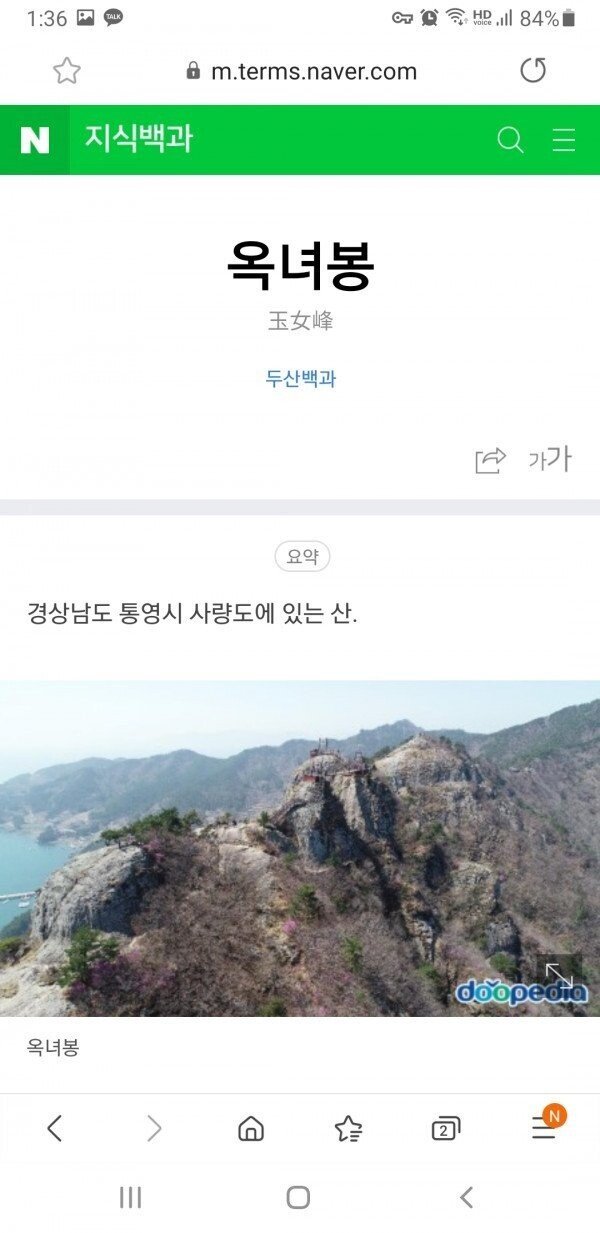Open the 두산백과 source link
This screenshot has height=1233, width=600.
tap(300, 379)
